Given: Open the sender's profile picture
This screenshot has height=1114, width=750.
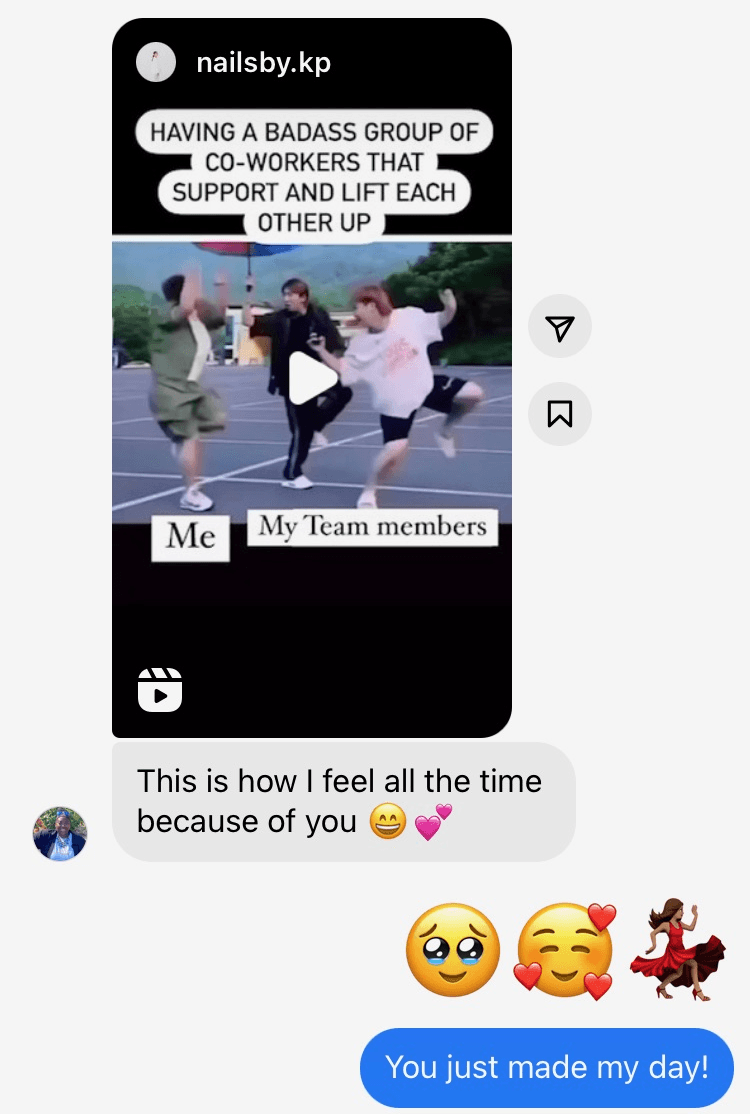Looking at the screenshot, I should pyautogui.click(x=60, y=834).
